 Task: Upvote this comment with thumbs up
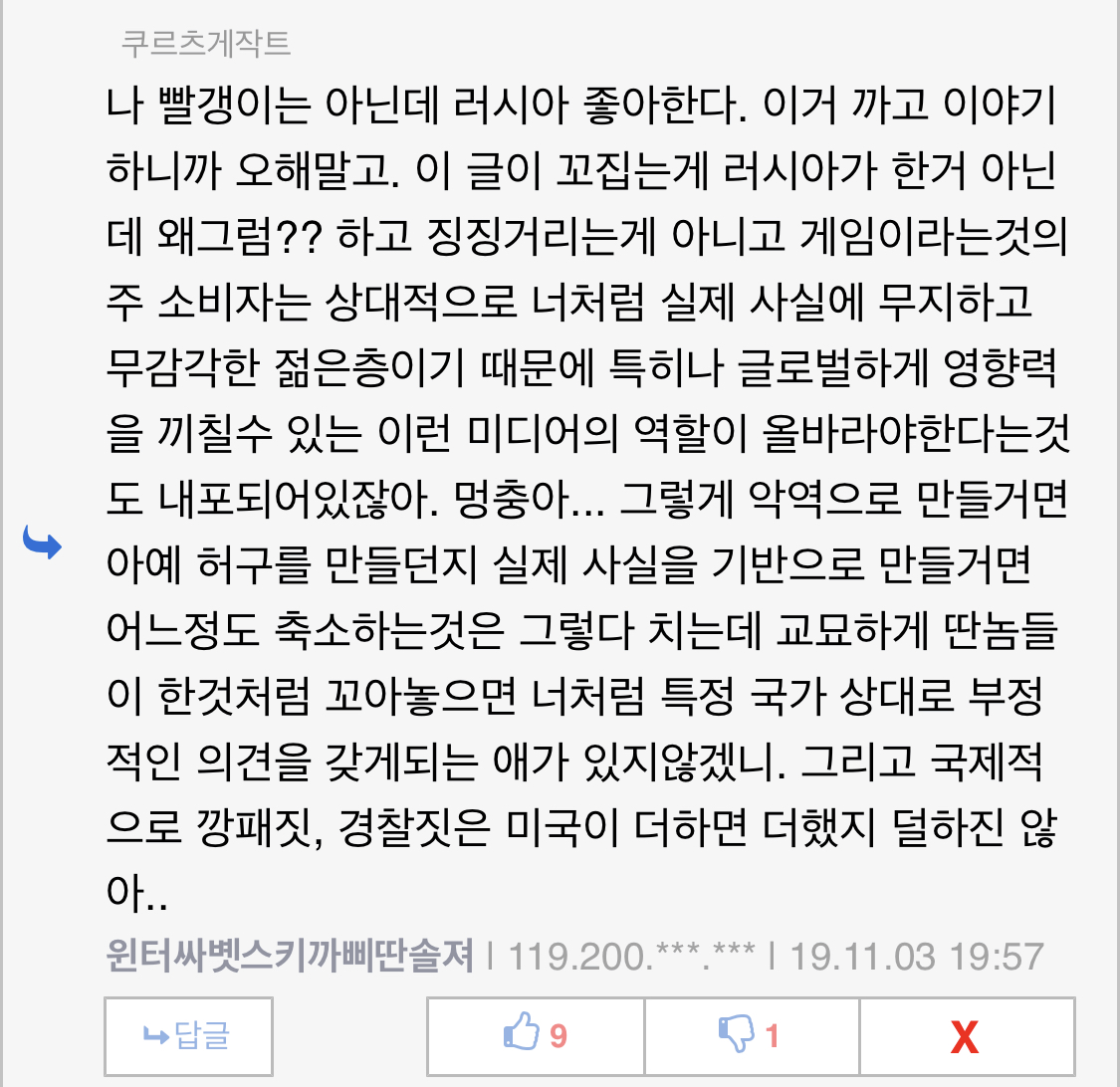(x=536, y=1036)
